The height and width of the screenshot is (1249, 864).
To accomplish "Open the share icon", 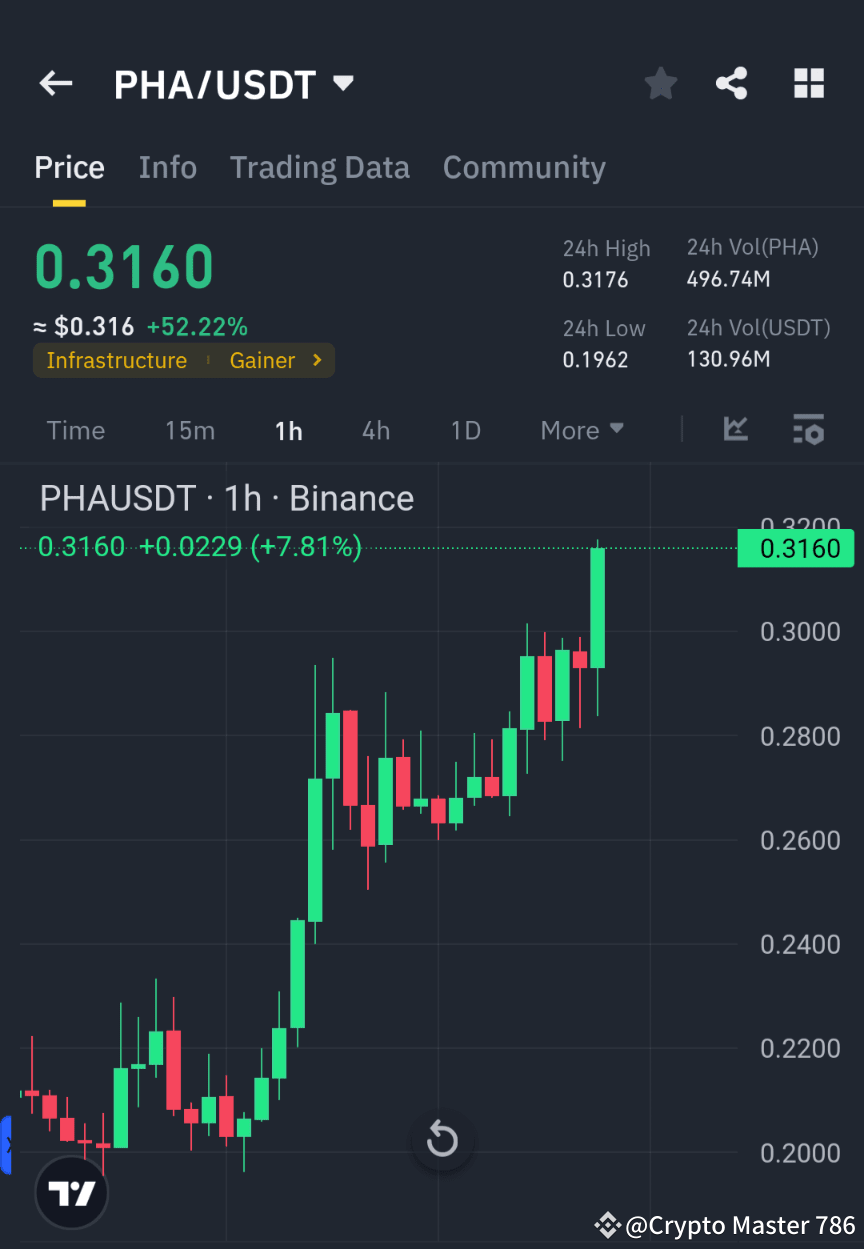I will pyautogui.click(x=731, y=84).
